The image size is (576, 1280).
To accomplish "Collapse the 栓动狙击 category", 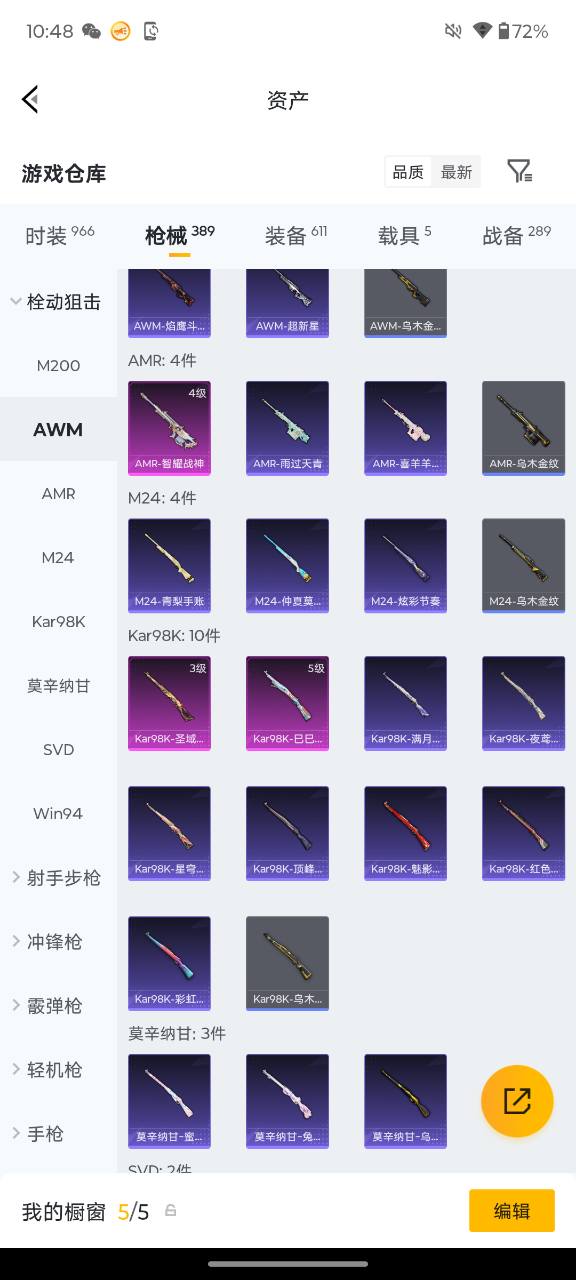I will point(58,301).
